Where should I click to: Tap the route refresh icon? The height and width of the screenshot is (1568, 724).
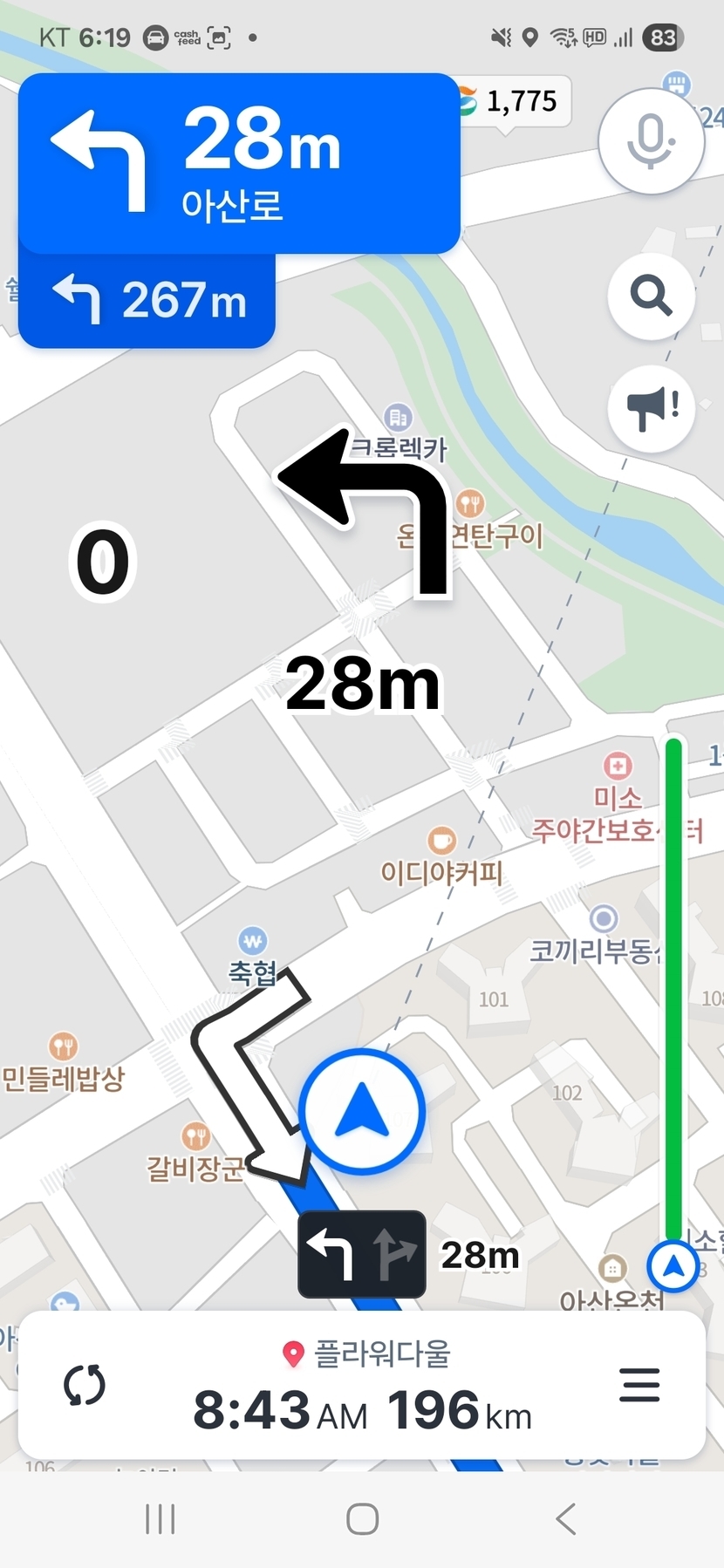[x=85, y=1386]
